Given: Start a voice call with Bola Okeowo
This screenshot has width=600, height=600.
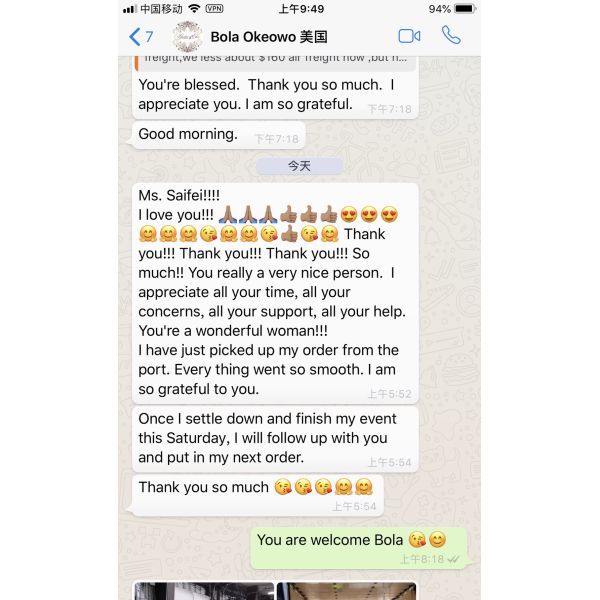Looking at the screenshot, I should pos(451,36).
